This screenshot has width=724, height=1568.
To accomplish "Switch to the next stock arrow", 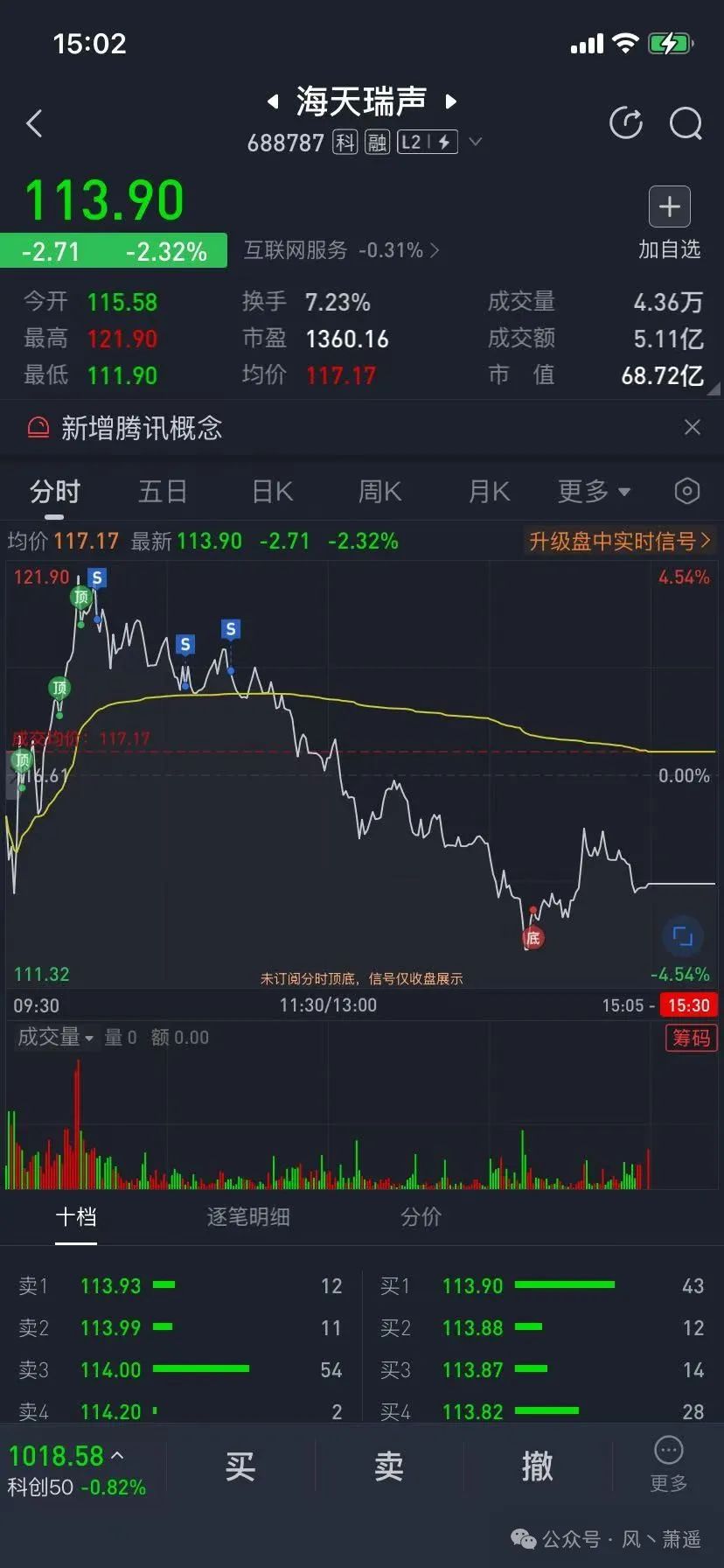I will coord(451,102).
